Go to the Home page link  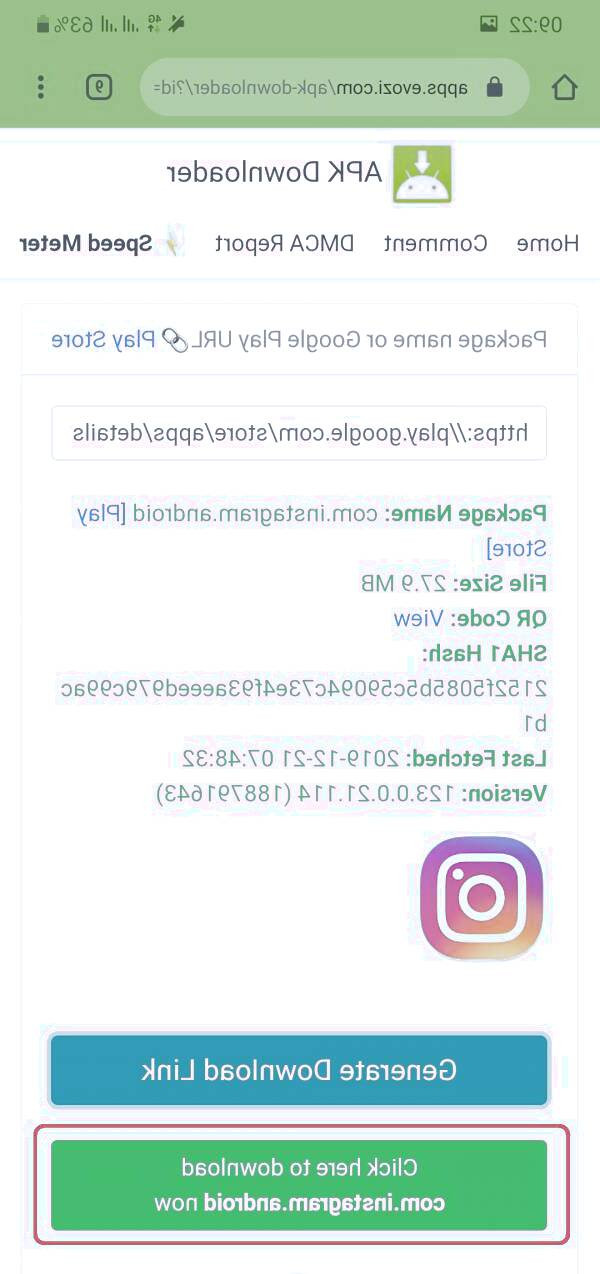click(547, 243)
